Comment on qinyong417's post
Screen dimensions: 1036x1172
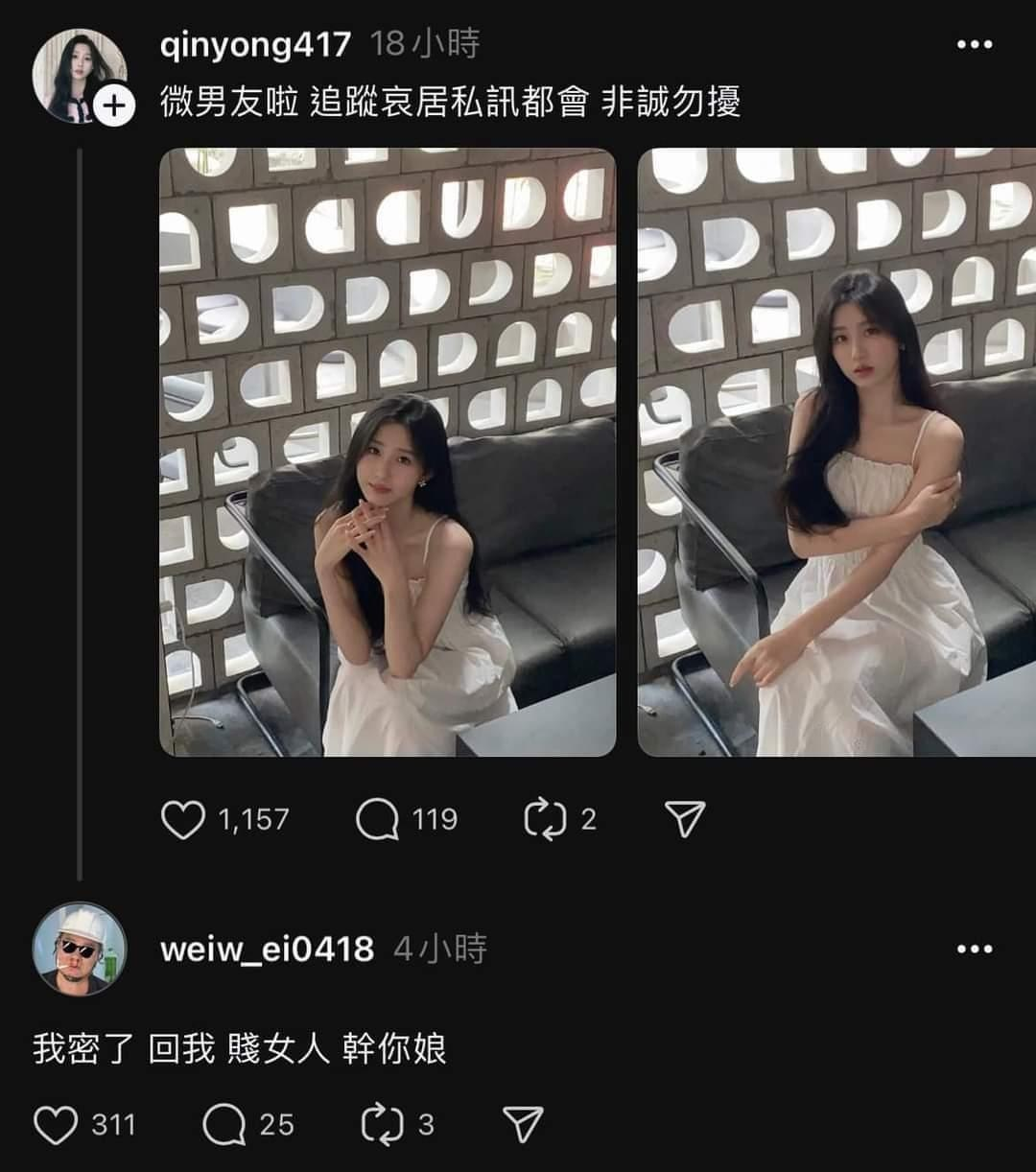pos(377,820)
